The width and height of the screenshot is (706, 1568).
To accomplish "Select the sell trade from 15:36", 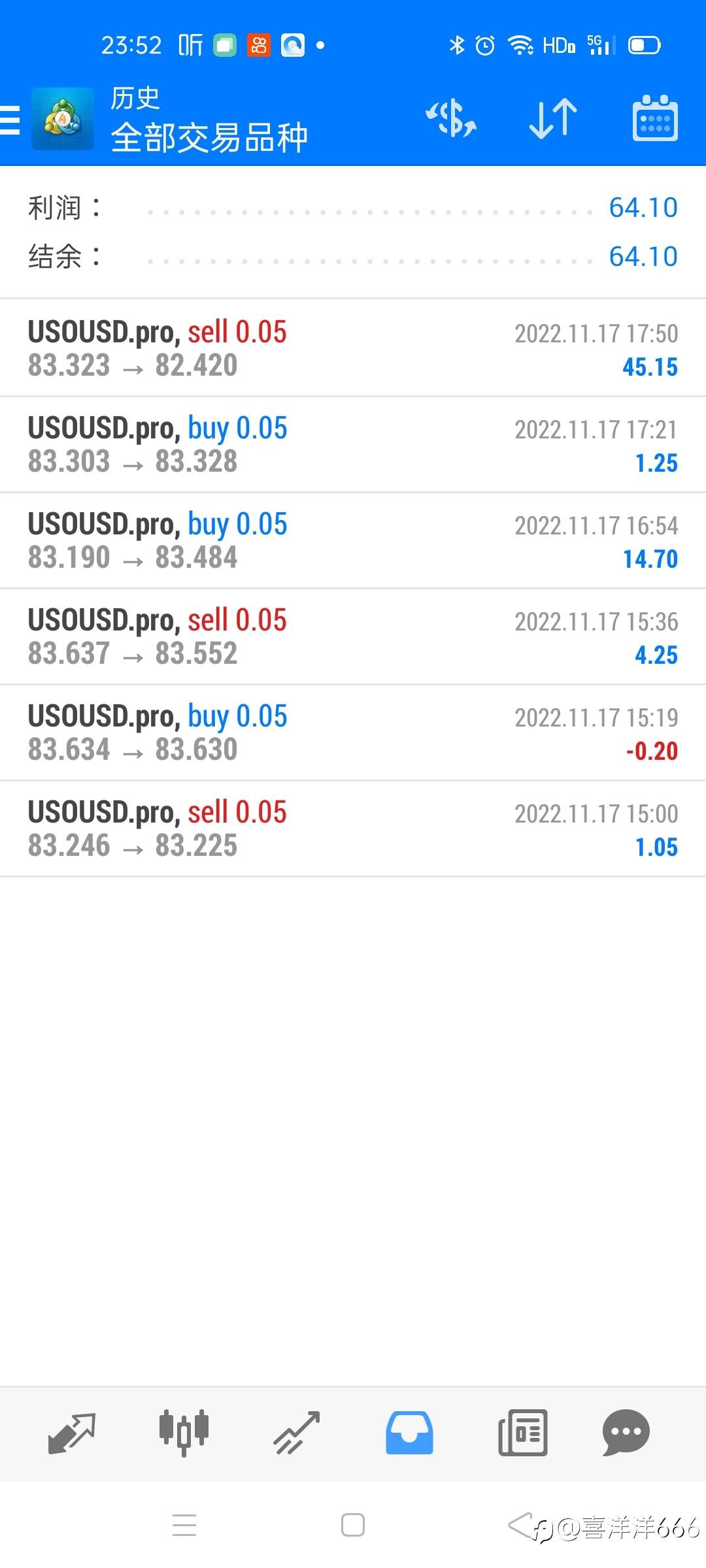I will (353, 636).
